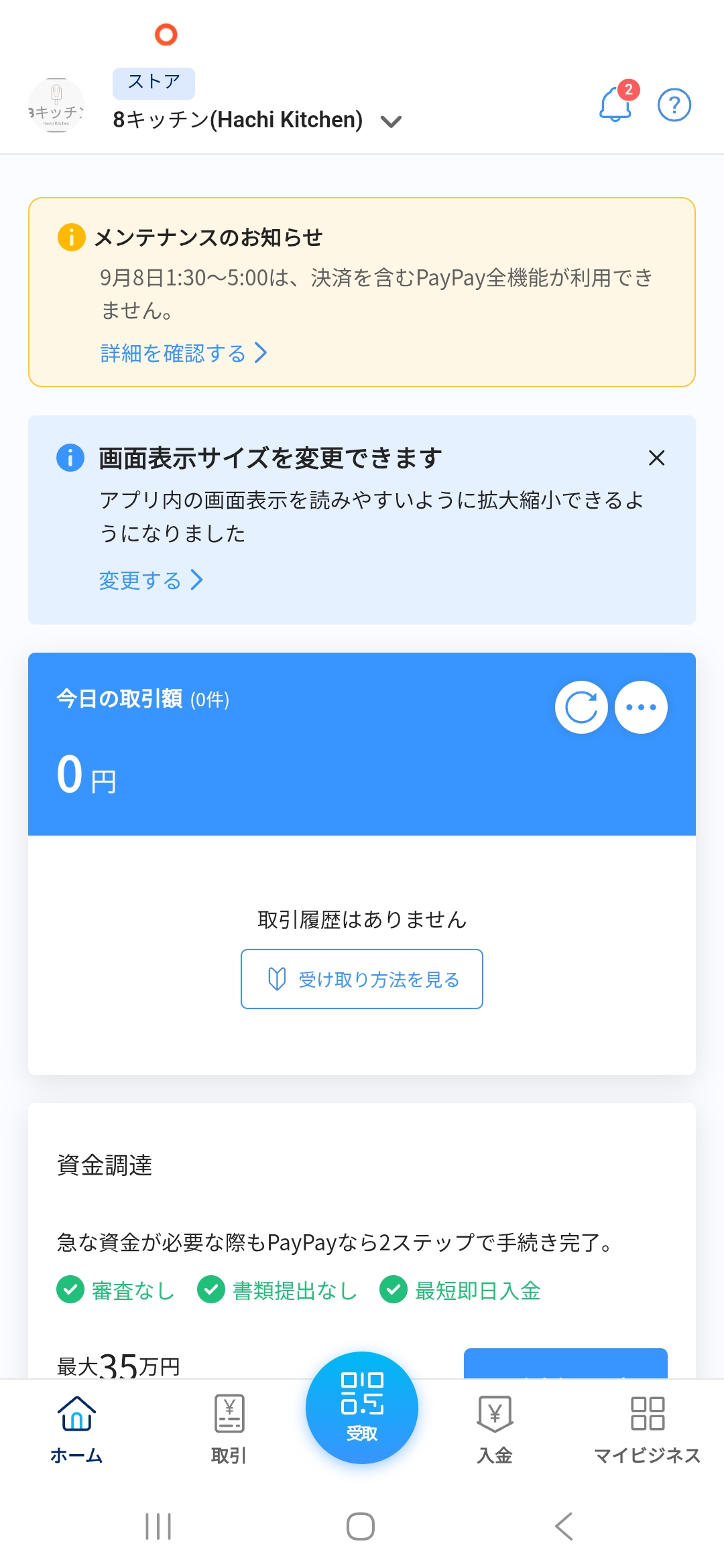This screenshot has width=724, height=1568.
Task: Tap the store profile avatar
Action: click(x=56, y=105)
